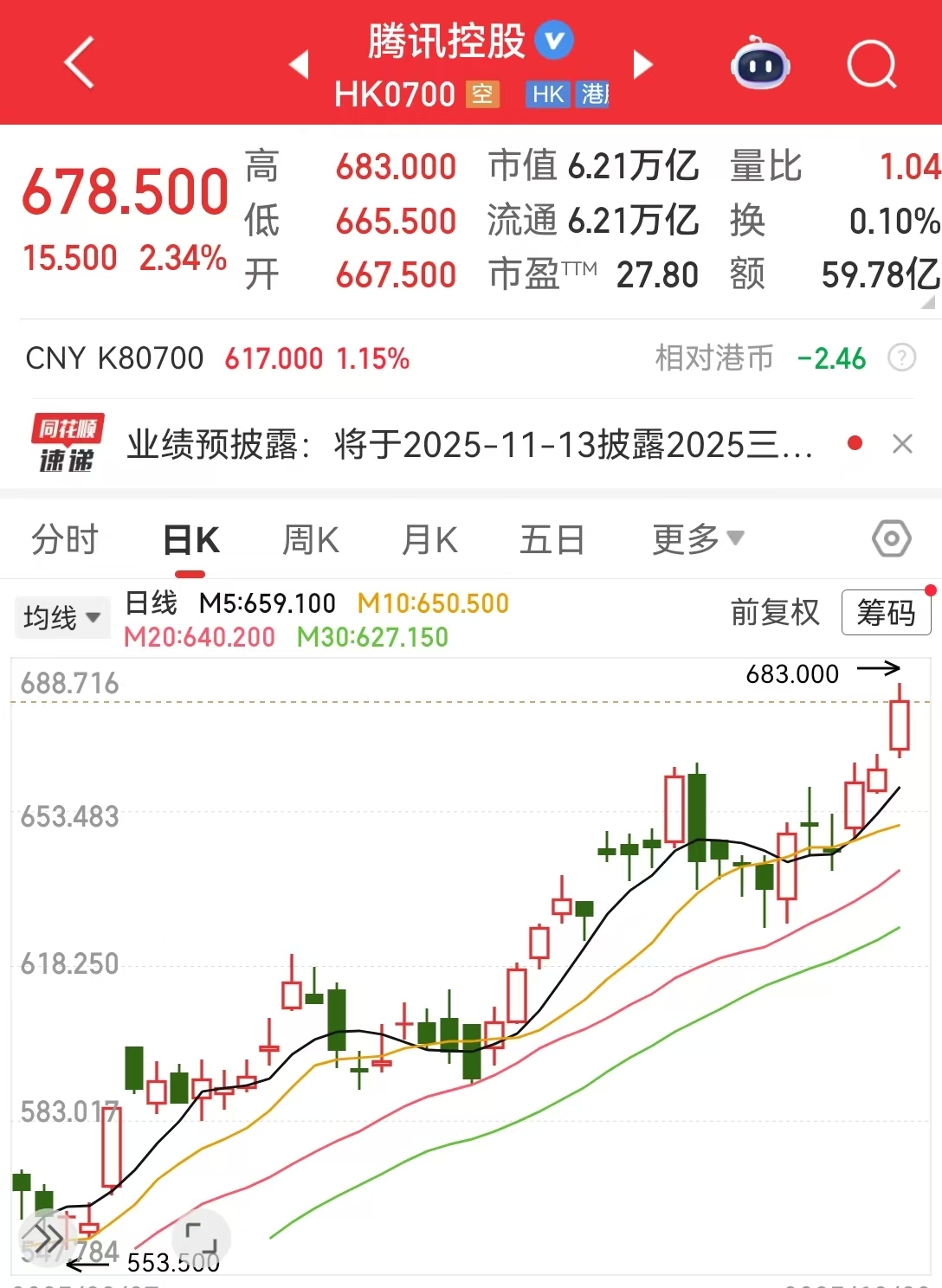The width and height of the screenshot is (942, 1288).
Task: Open chart settings hexagon icon
Action: click(x=891, y=539)
